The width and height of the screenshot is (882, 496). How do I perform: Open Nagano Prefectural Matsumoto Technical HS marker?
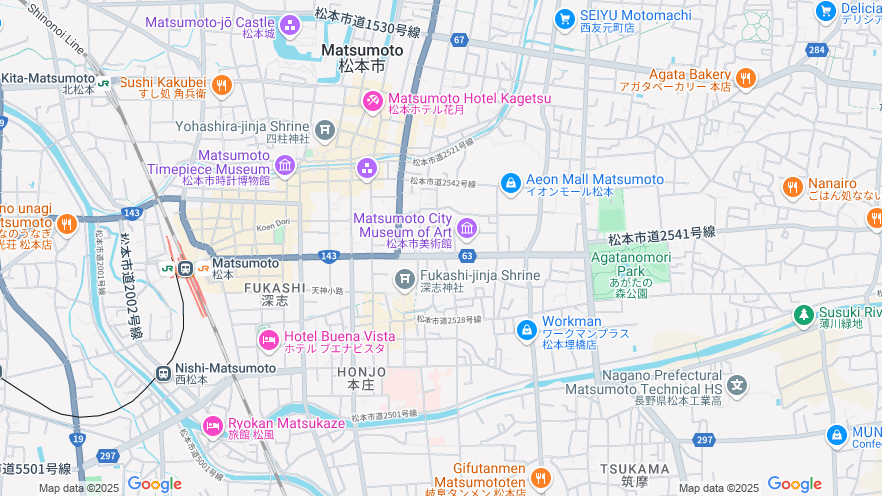[x=737, y=384]
